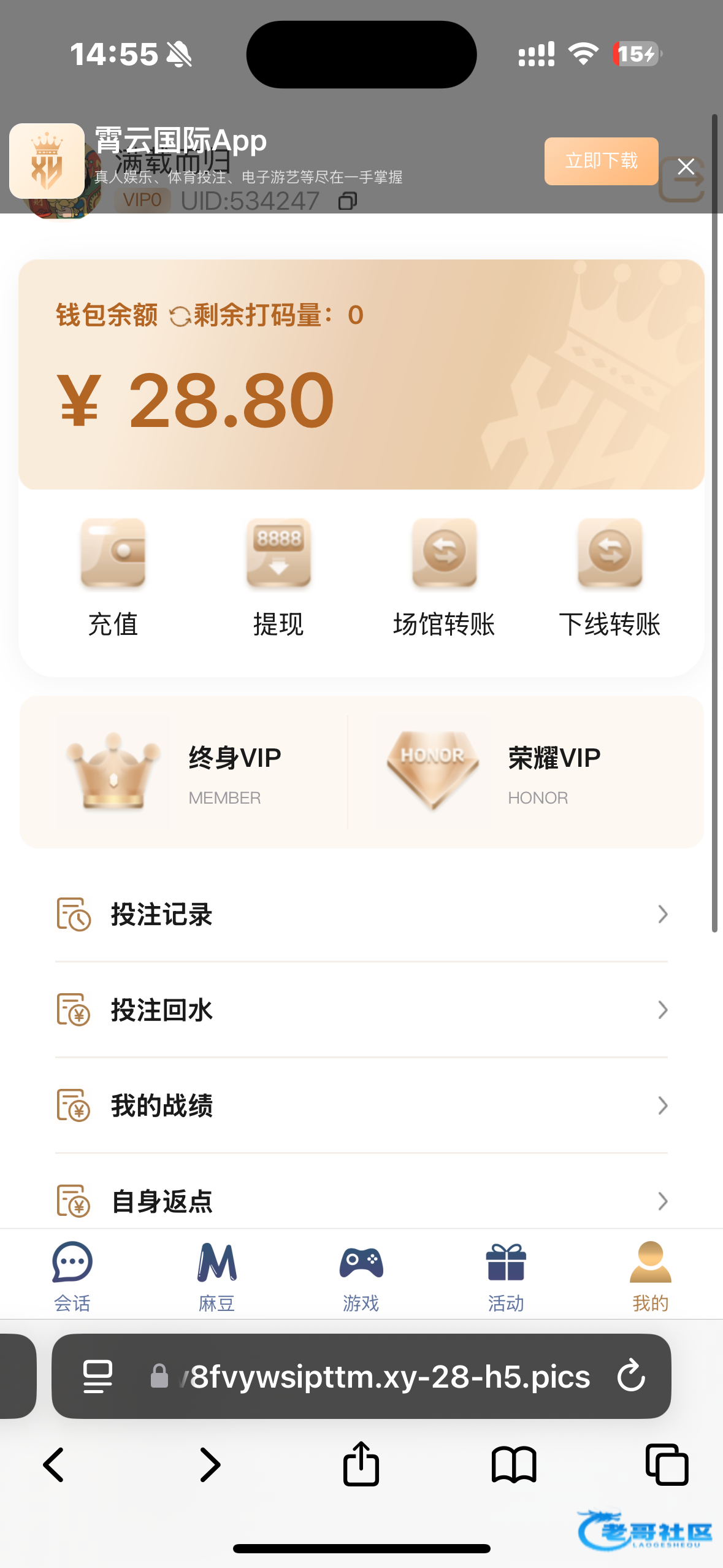Switch to the 活动 promotions tab
This screenshot has width=723, height=1568.
point(506,1276)
